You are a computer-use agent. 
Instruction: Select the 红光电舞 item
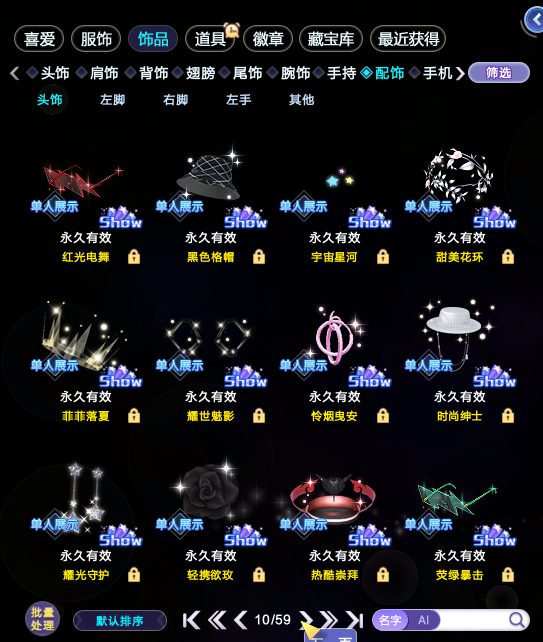coord(86,205)
